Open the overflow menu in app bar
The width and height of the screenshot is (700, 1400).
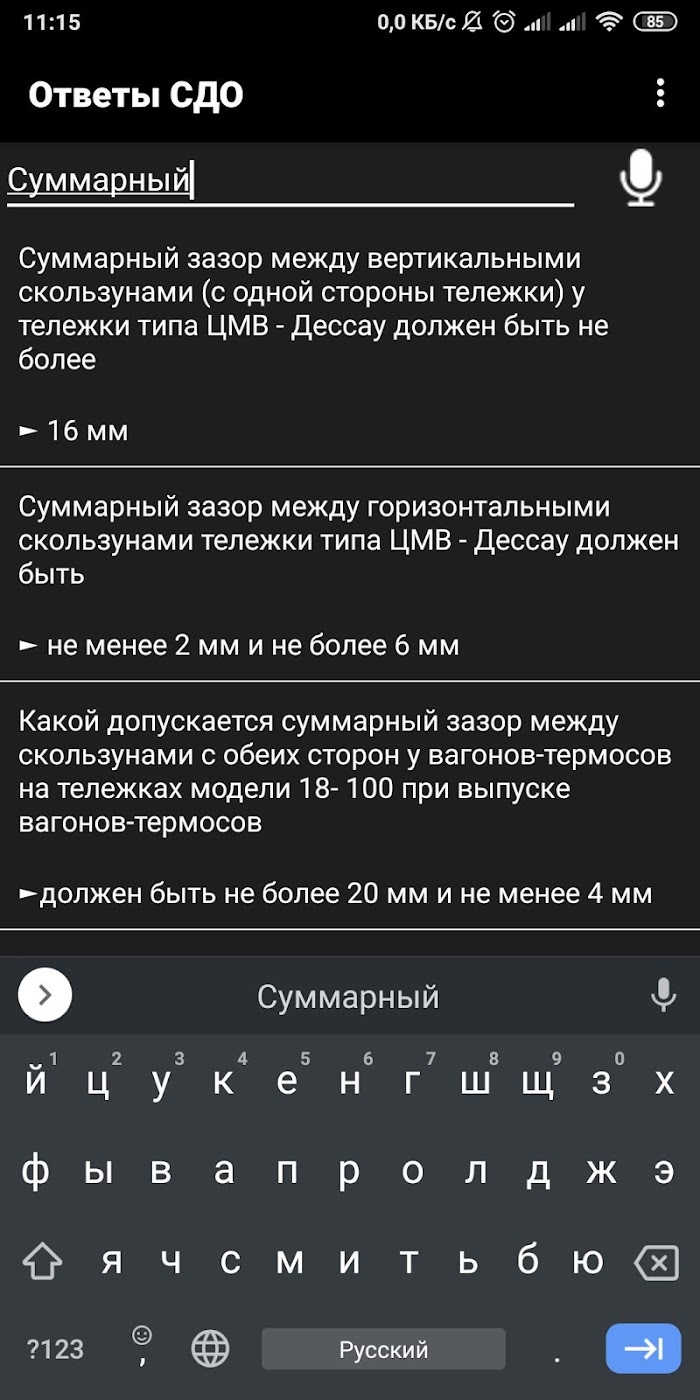click(x=660, y=93)
